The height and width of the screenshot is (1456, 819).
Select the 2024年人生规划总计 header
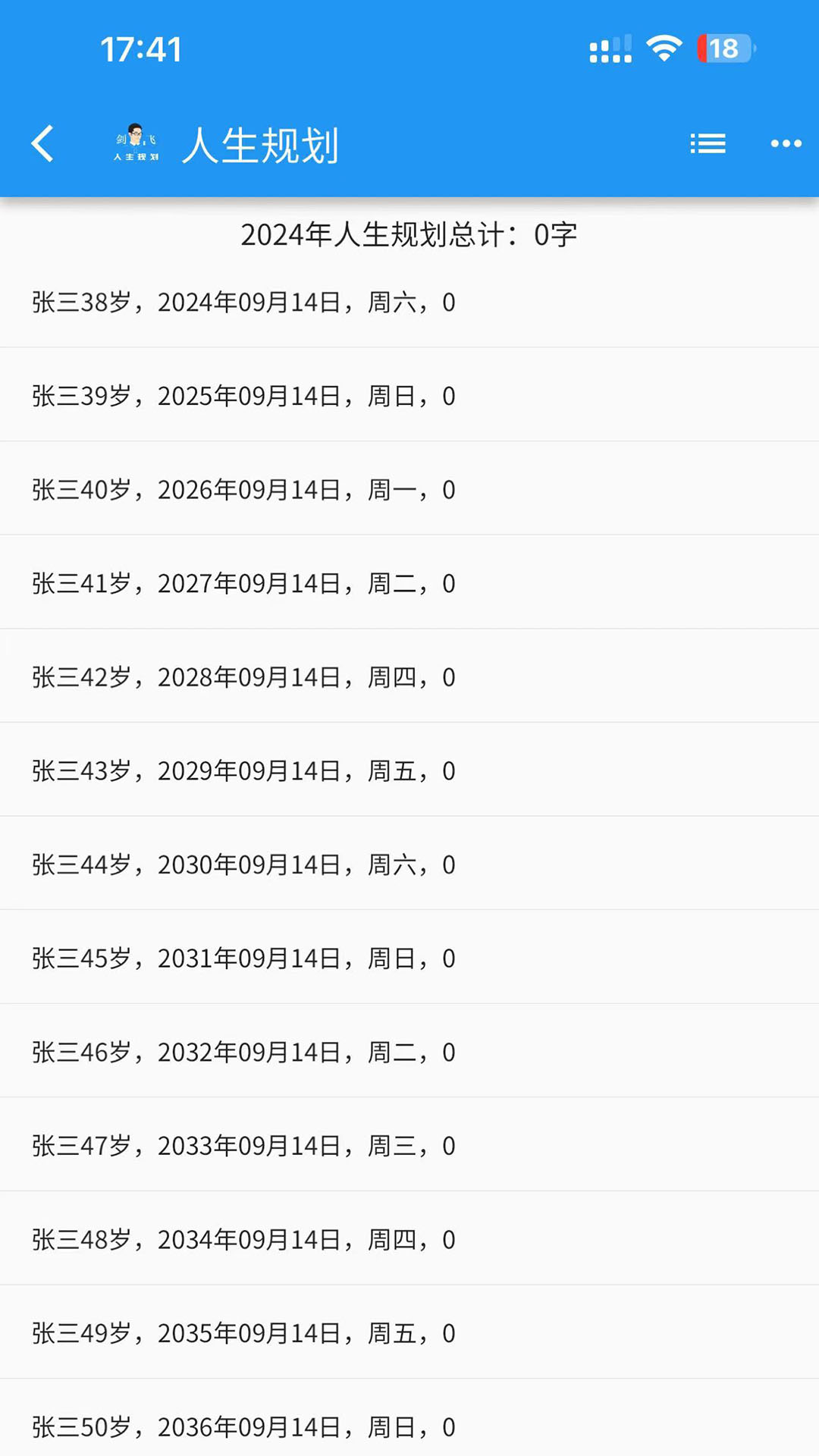409,235
